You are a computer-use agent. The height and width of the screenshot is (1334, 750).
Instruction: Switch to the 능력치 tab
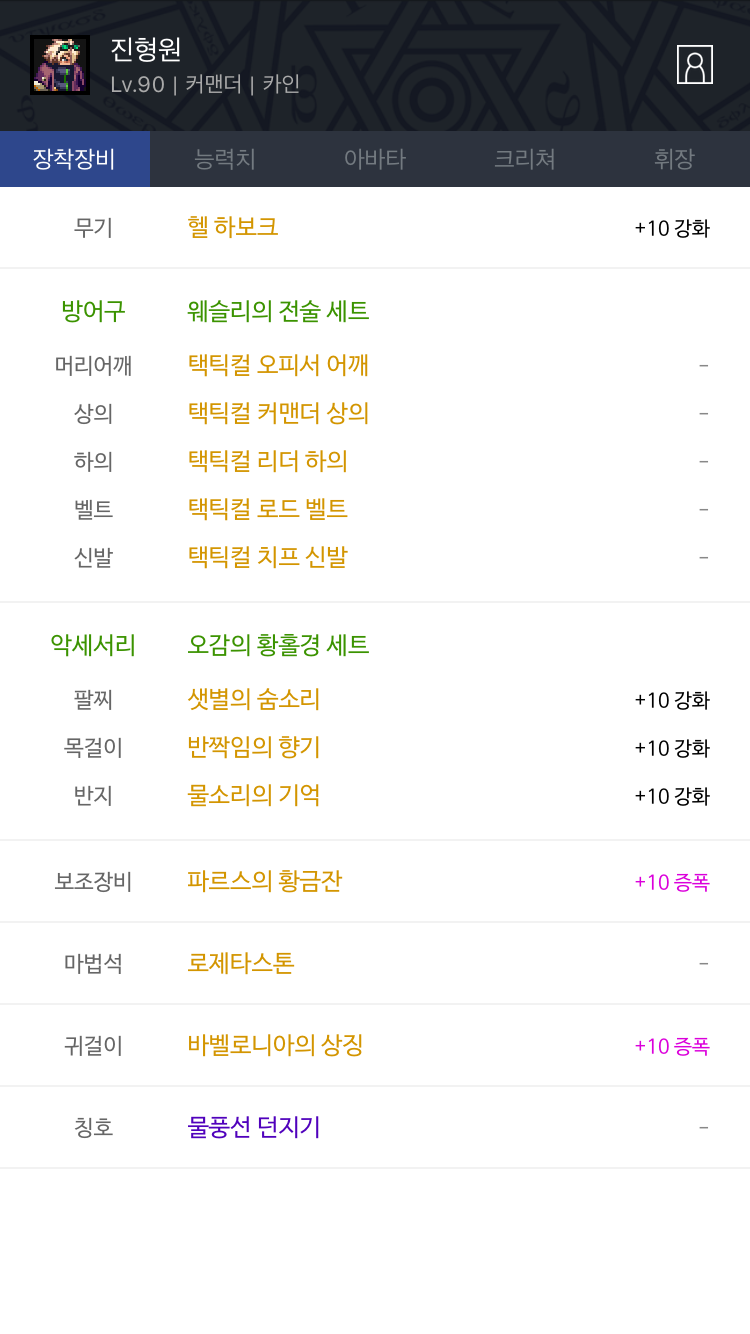(225, 159)
